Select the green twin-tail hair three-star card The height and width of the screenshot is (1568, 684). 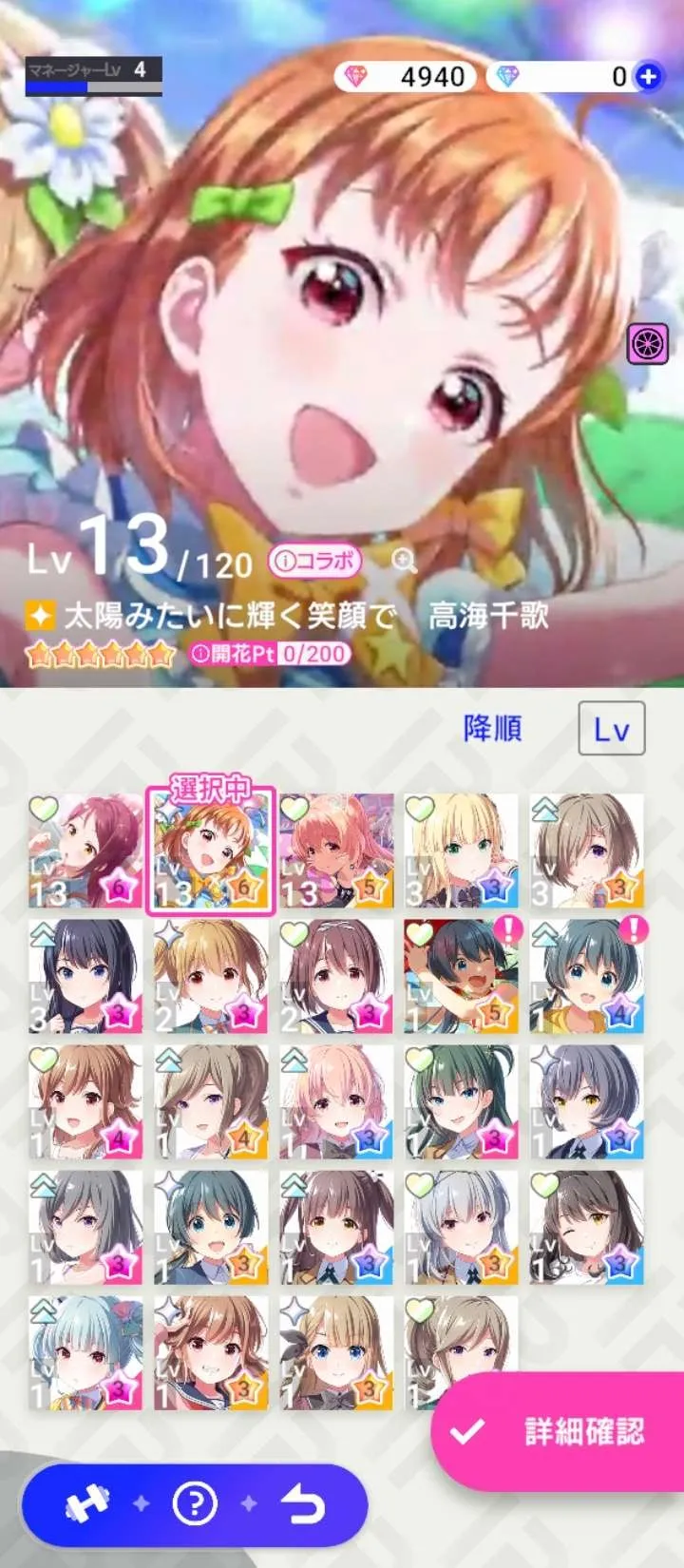coord(462,1101)
